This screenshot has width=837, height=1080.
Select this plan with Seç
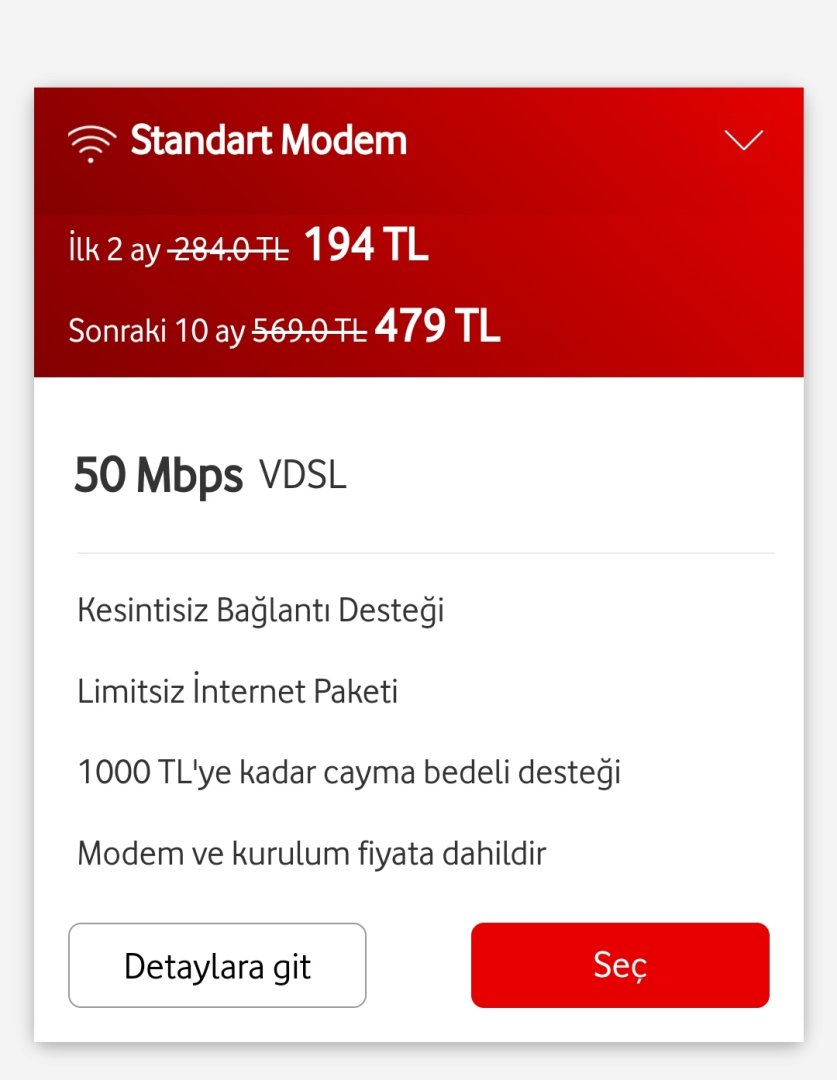tap(620, 965)
